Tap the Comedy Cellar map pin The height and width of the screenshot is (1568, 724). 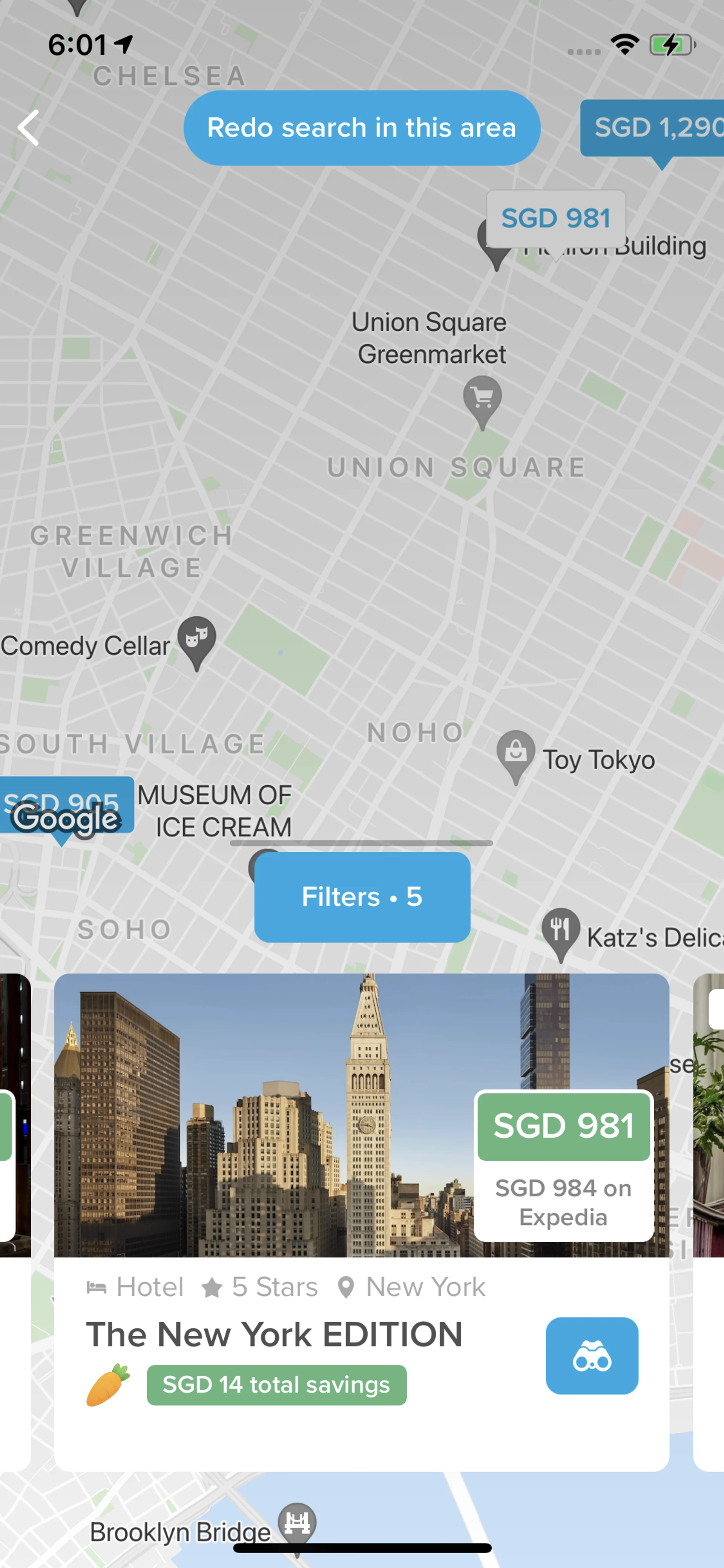[196, 639]
